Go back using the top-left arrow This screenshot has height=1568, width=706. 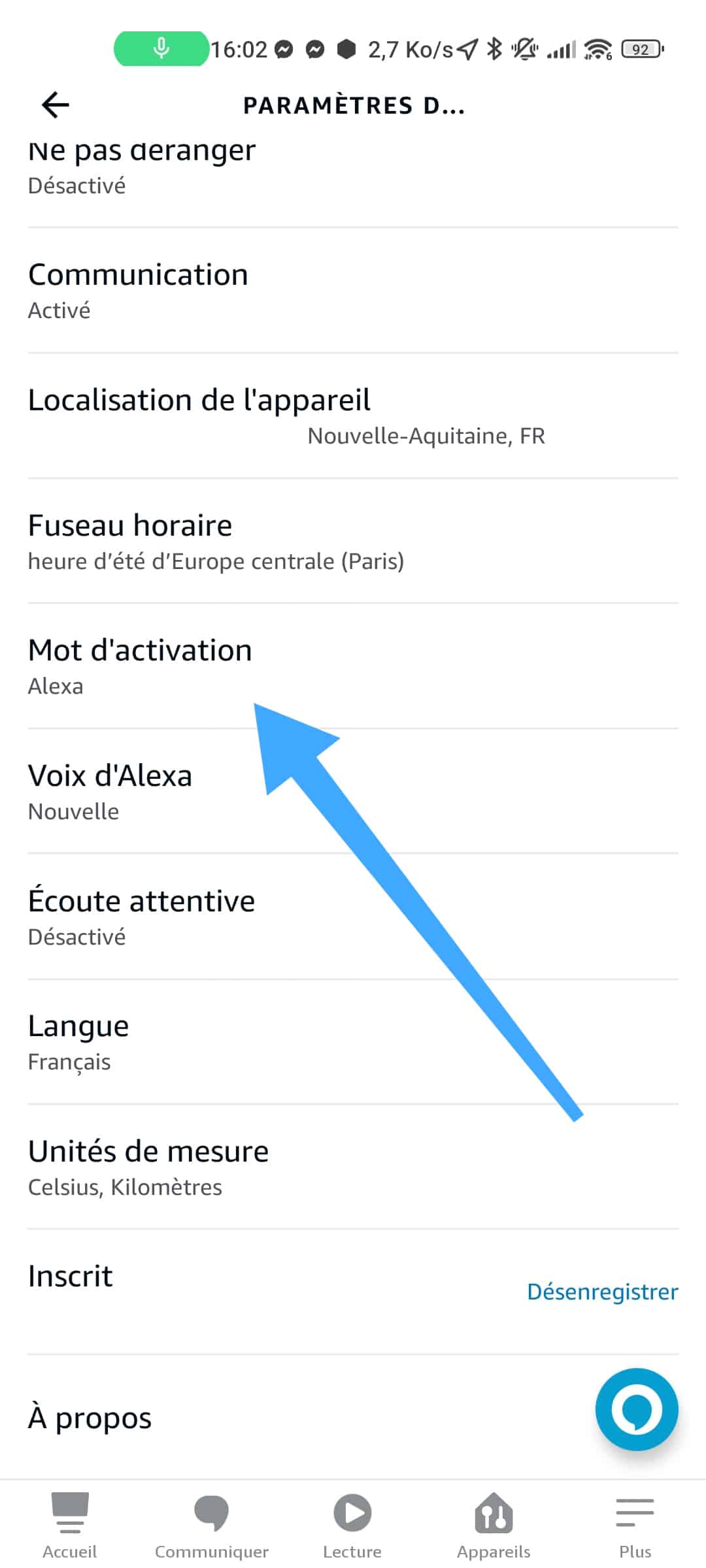(56, 105)
